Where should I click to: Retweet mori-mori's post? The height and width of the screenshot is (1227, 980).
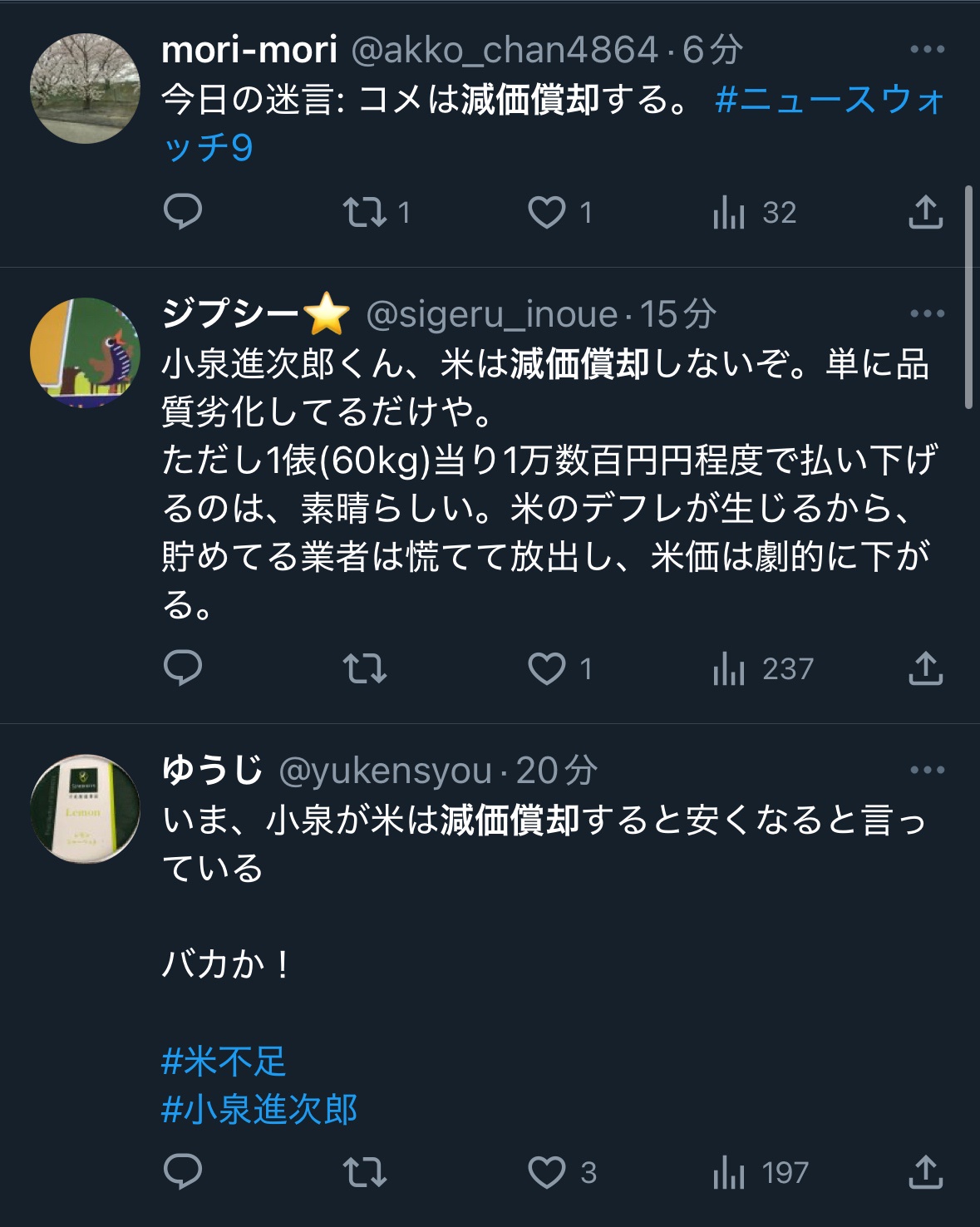tap(365, 212)
